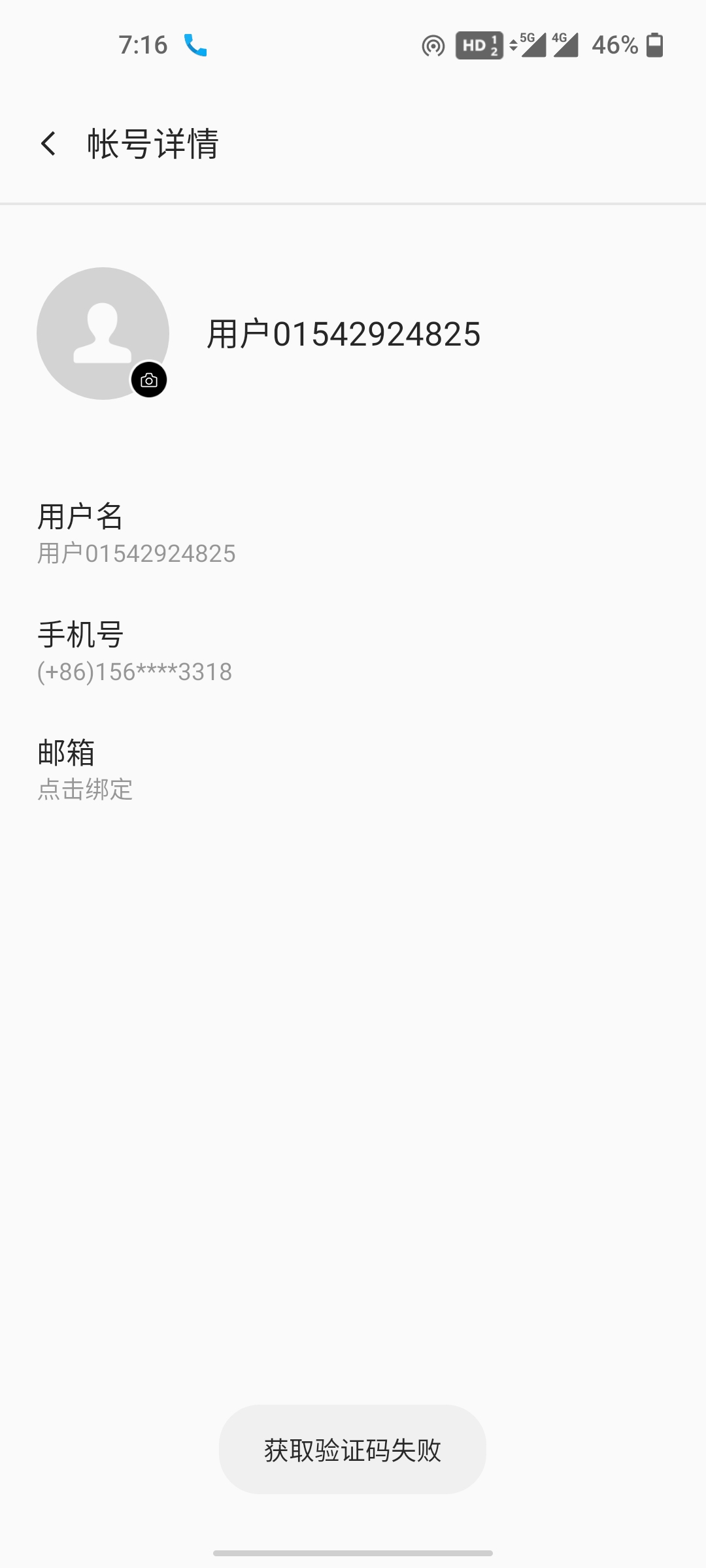Tap the camera icon to change avatar
This screenshot has height=1568, width=706.
click(x=149, y=380)
